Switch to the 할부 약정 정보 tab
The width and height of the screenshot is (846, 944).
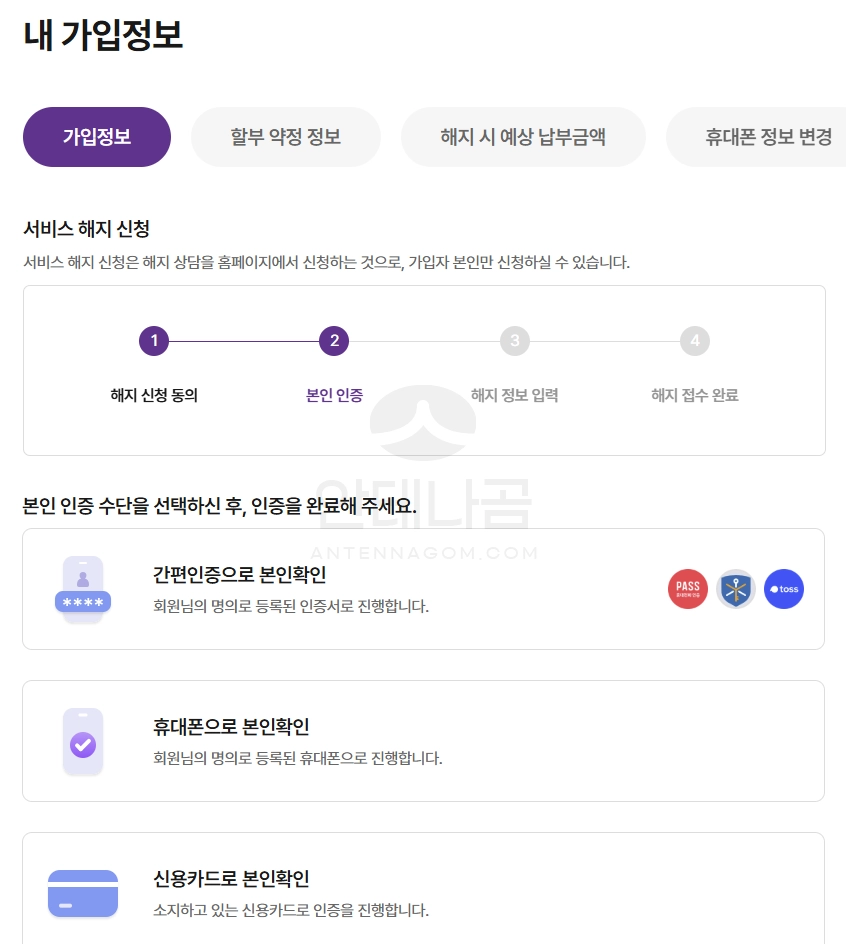tap(286, 137)
